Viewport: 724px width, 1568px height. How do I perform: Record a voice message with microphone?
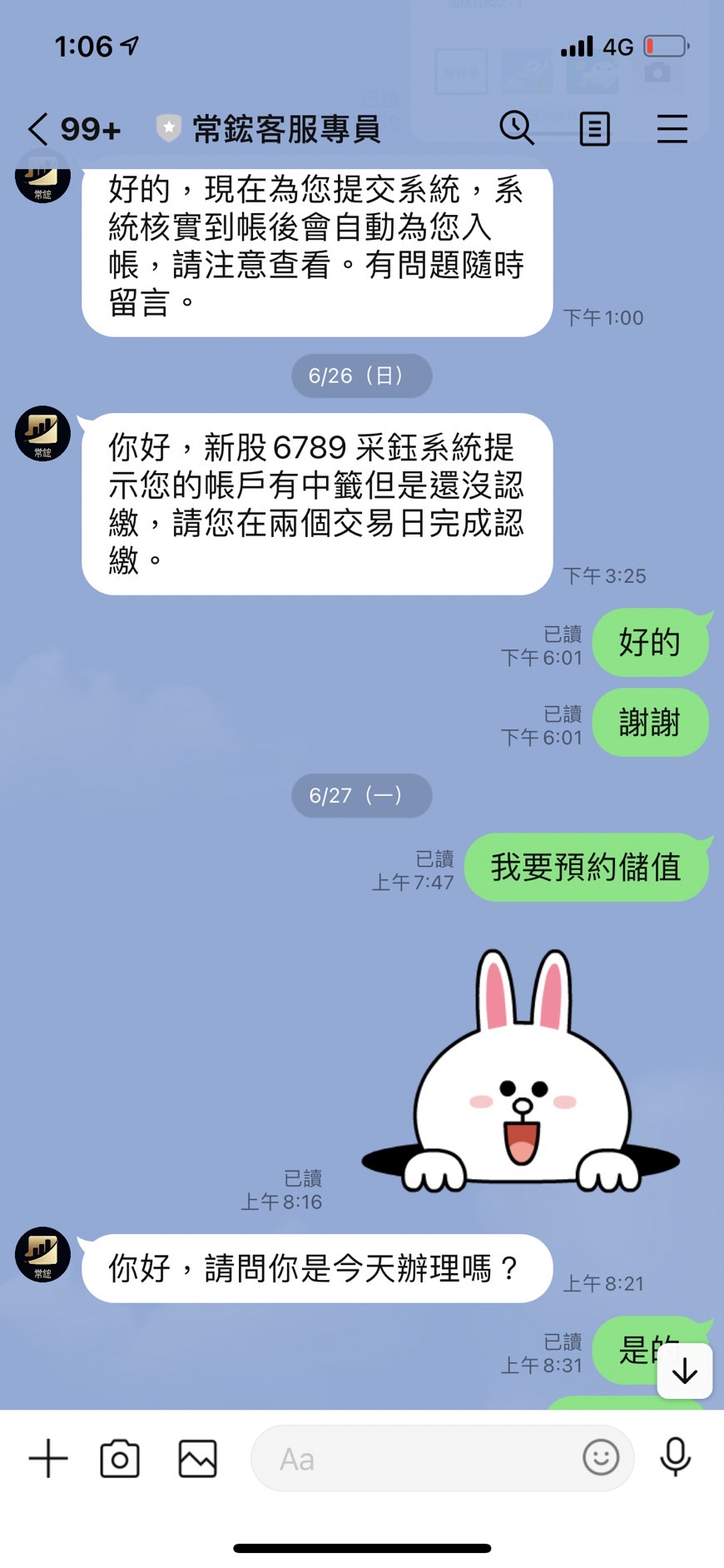675,1458
